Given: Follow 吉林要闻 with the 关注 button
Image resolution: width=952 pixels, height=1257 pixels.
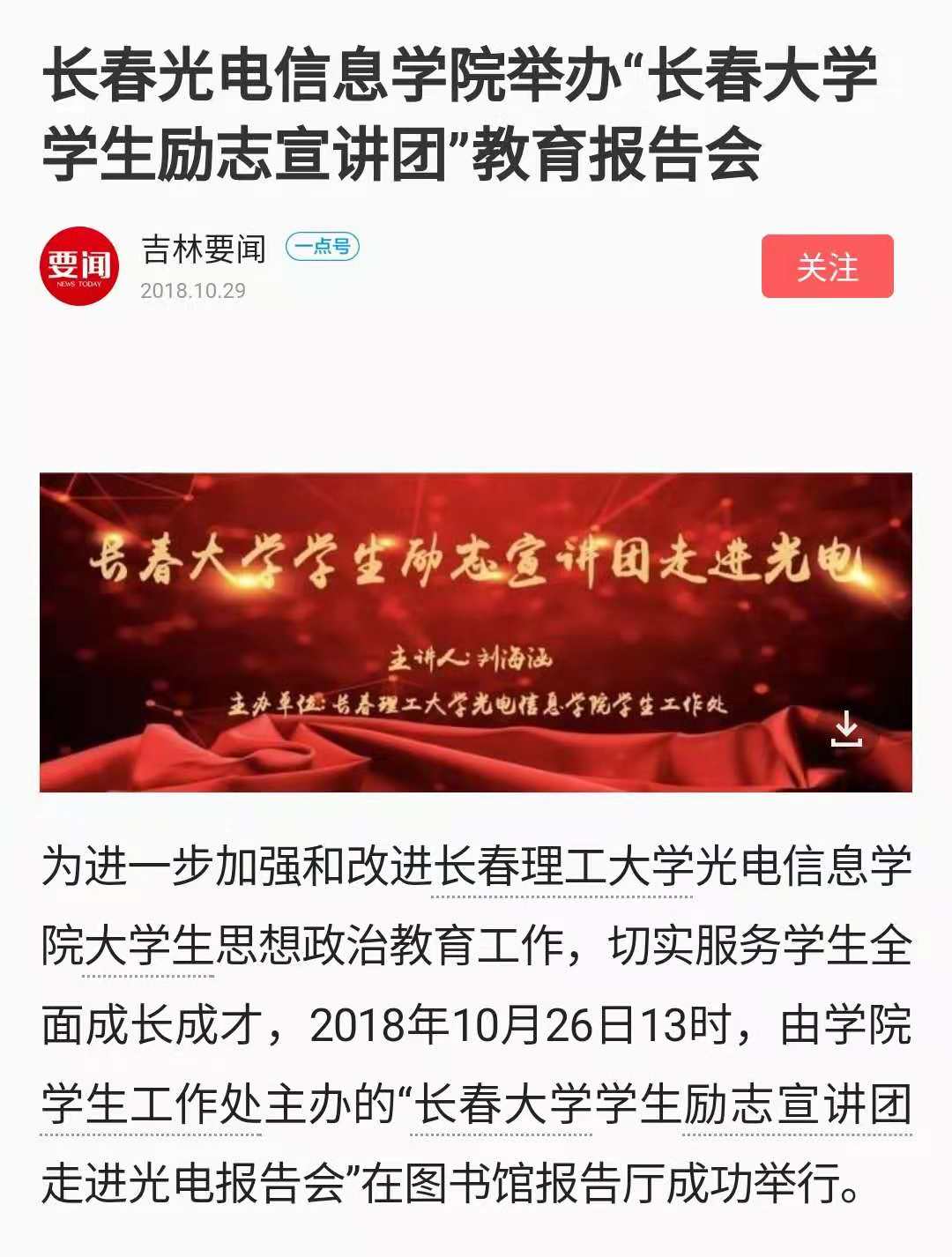Looking at the screenshot, I should [827, 266].
